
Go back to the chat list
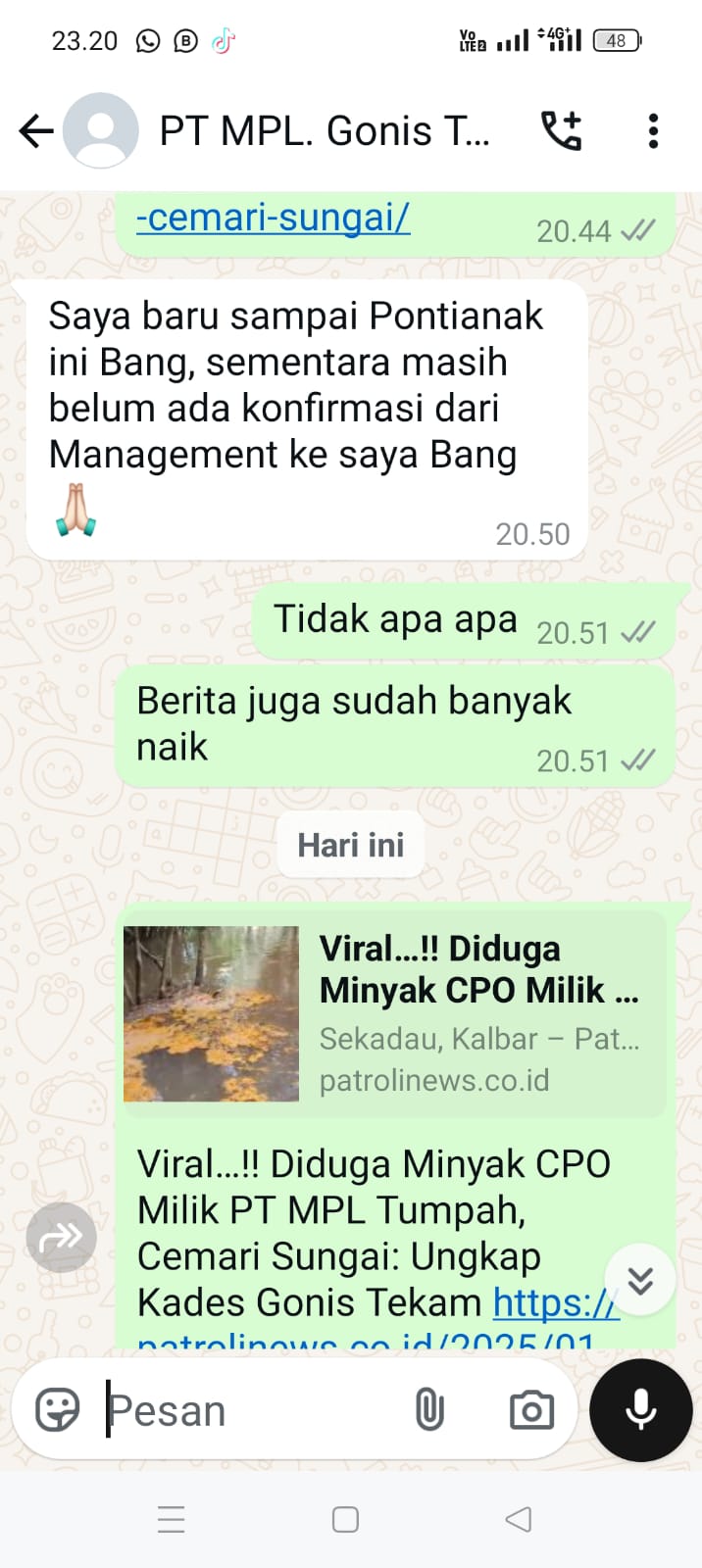[36, 130]
